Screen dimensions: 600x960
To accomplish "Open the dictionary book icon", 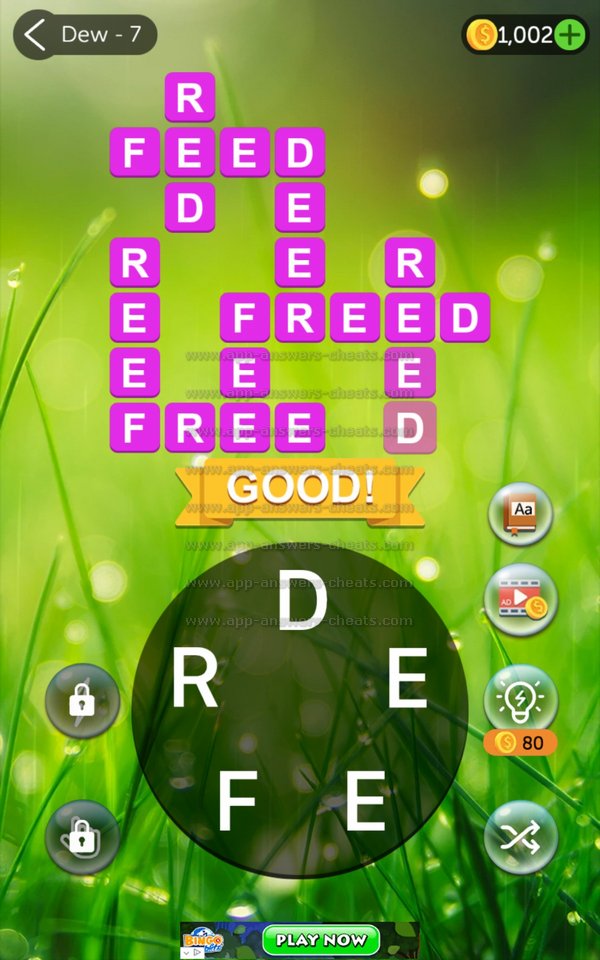I will click(x=521, y=515).
